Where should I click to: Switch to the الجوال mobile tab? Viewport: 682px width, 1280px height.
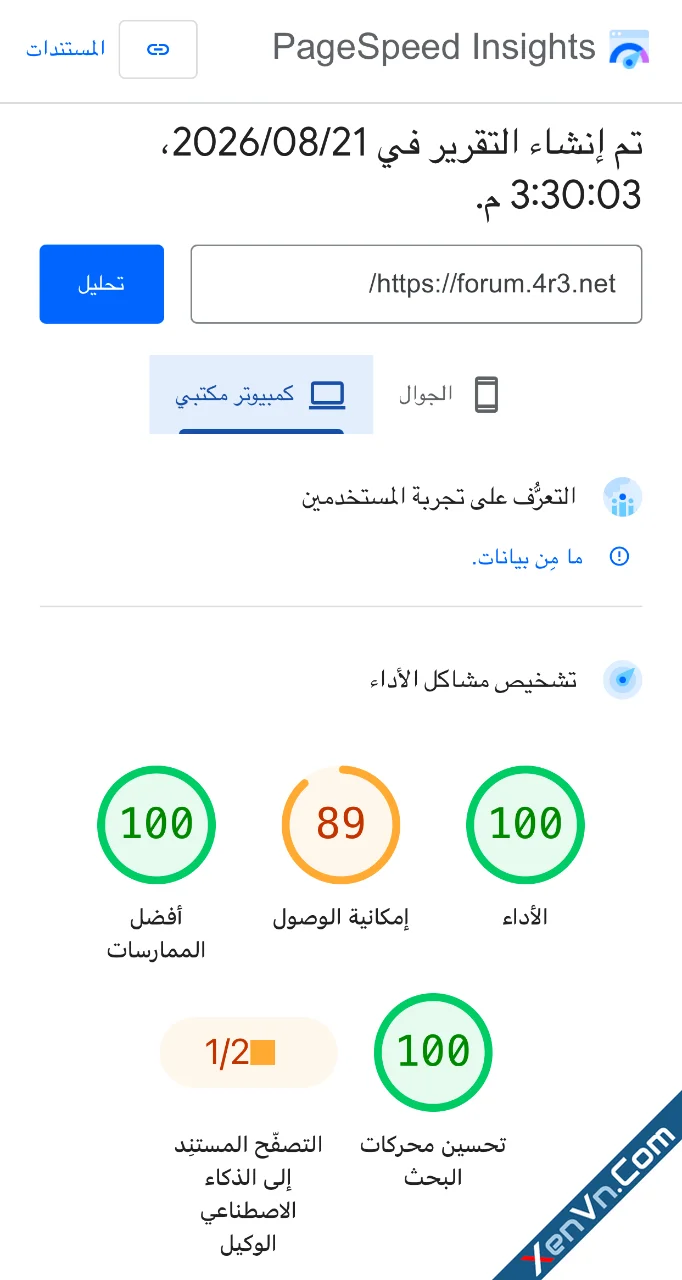click(x=447, y=394)
